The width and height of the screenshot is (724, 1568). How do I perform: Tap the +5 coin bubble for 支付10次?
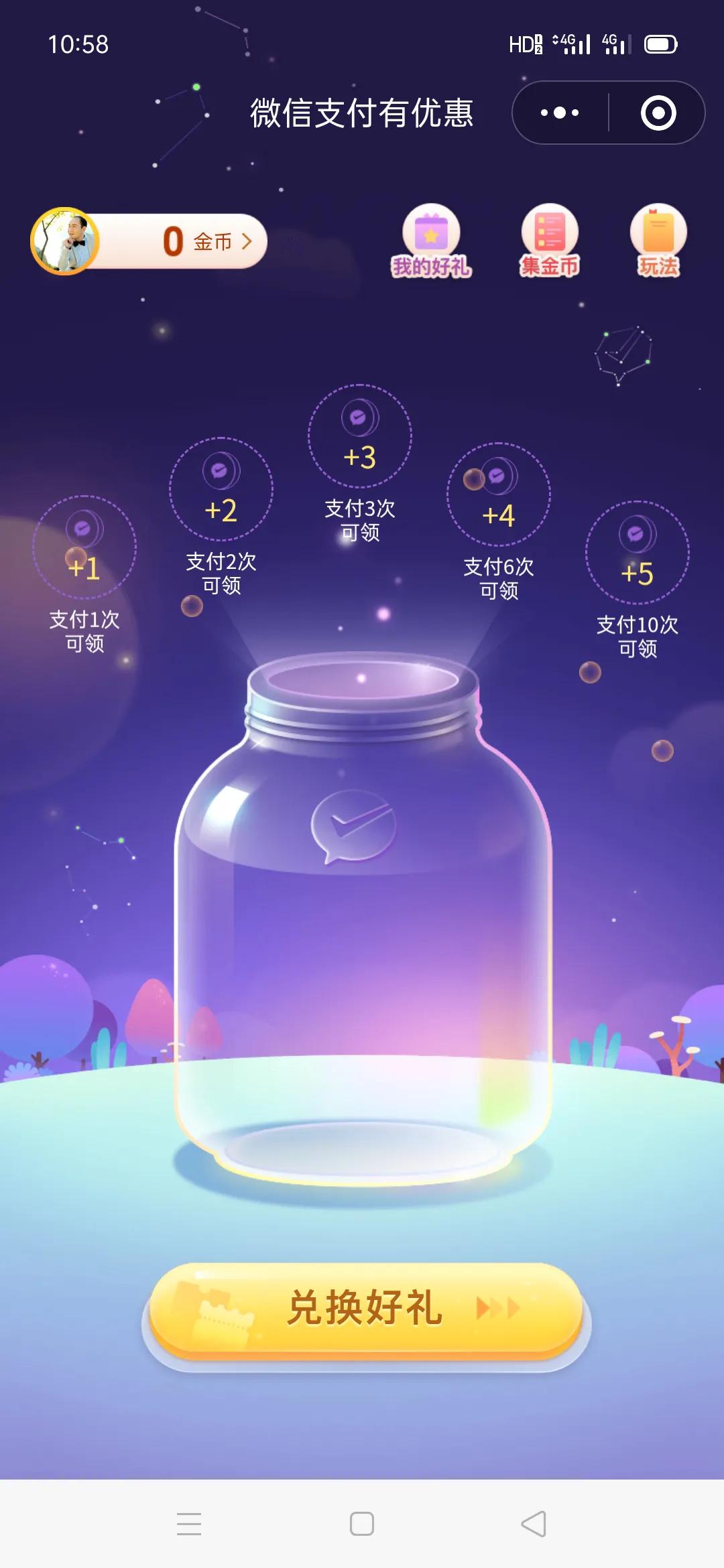coord(637,553)
